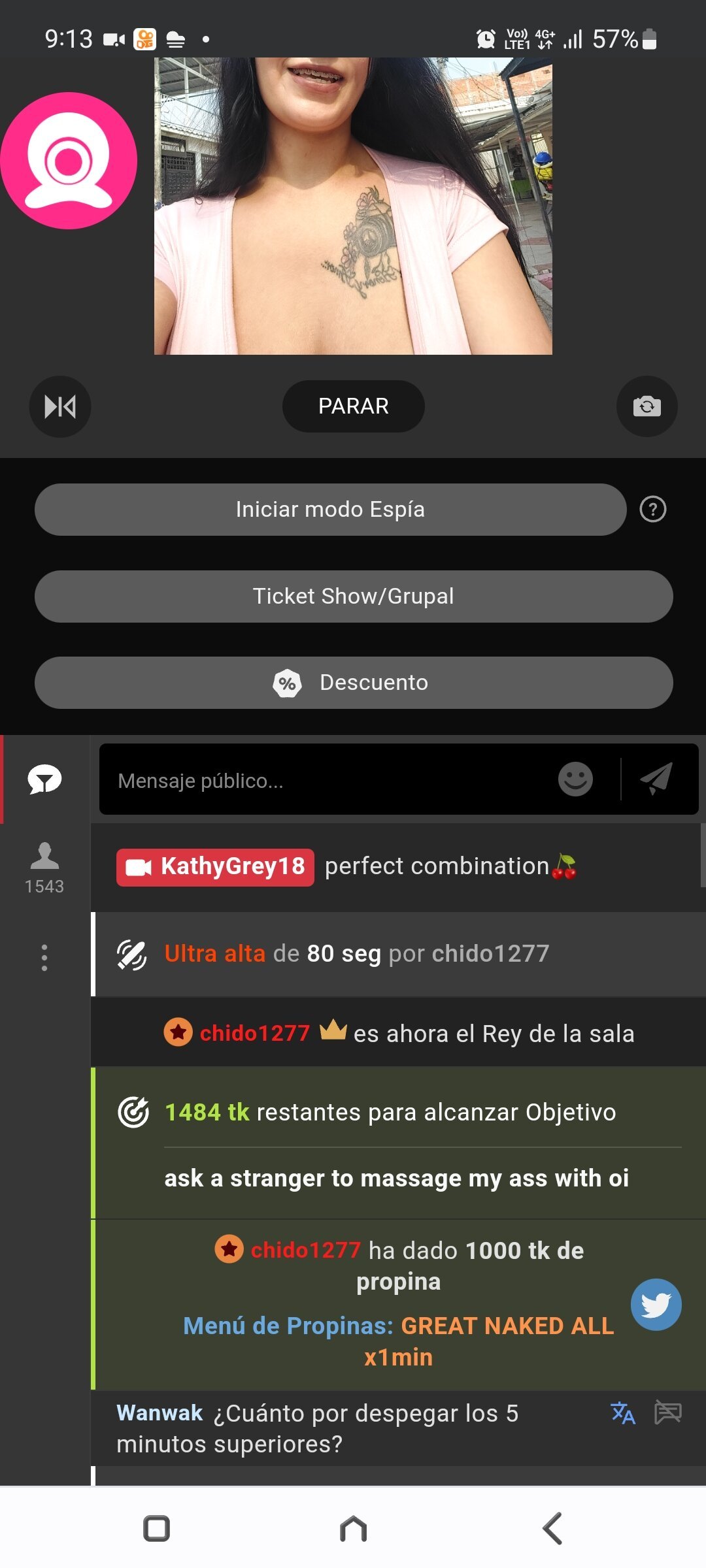Tap the camera flip icon above the chat

pyautogui.click(x=647, y=406)
